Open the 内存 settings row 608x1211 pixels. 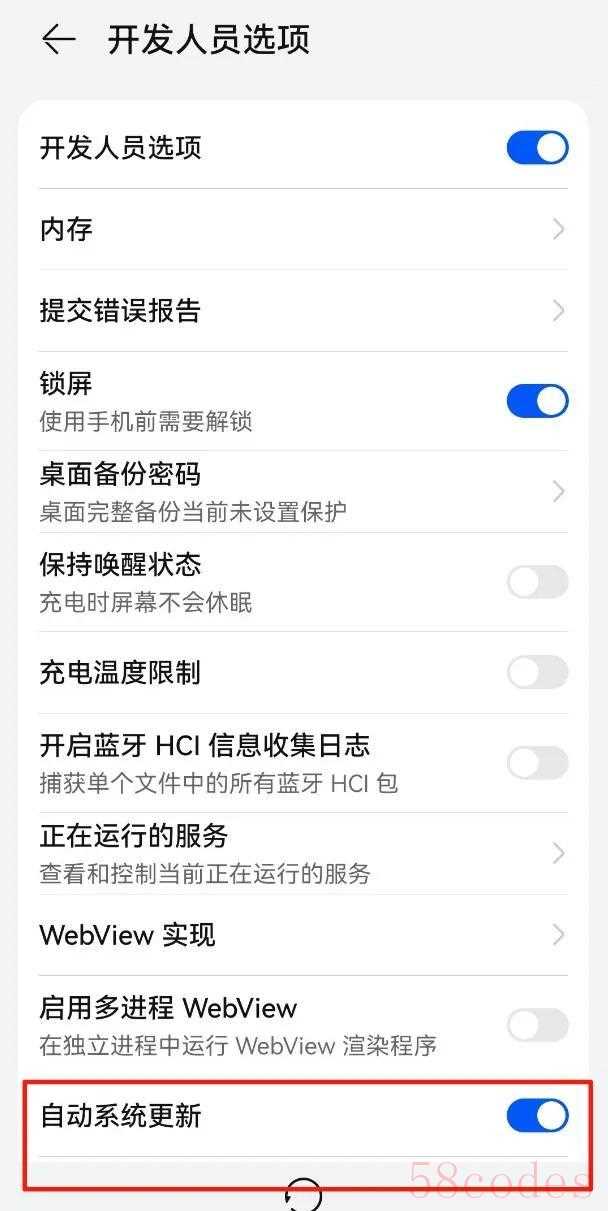(302, 229)
